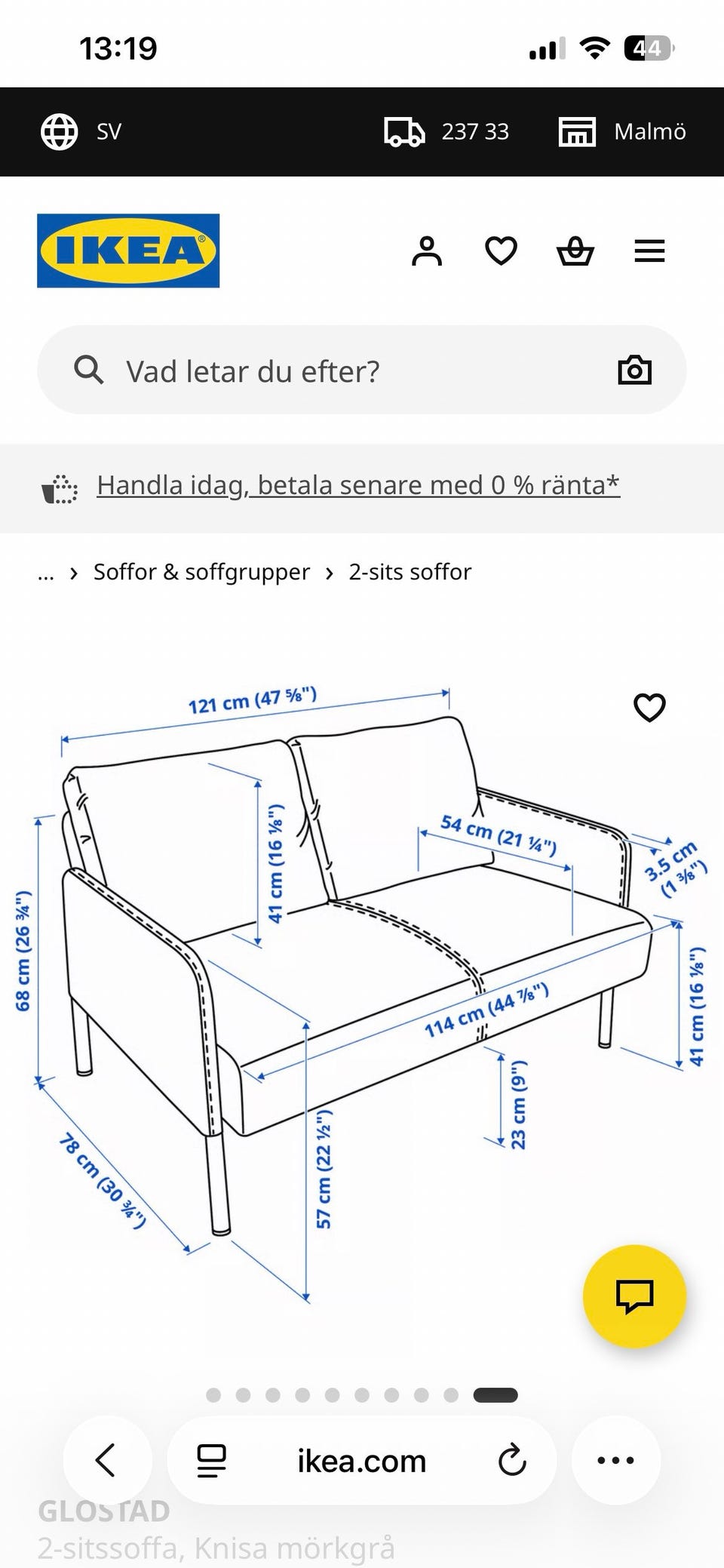Open 'Handla idag, betala senare' link
The width and height of the screenshot is (724, 1568).
(358, 485)
